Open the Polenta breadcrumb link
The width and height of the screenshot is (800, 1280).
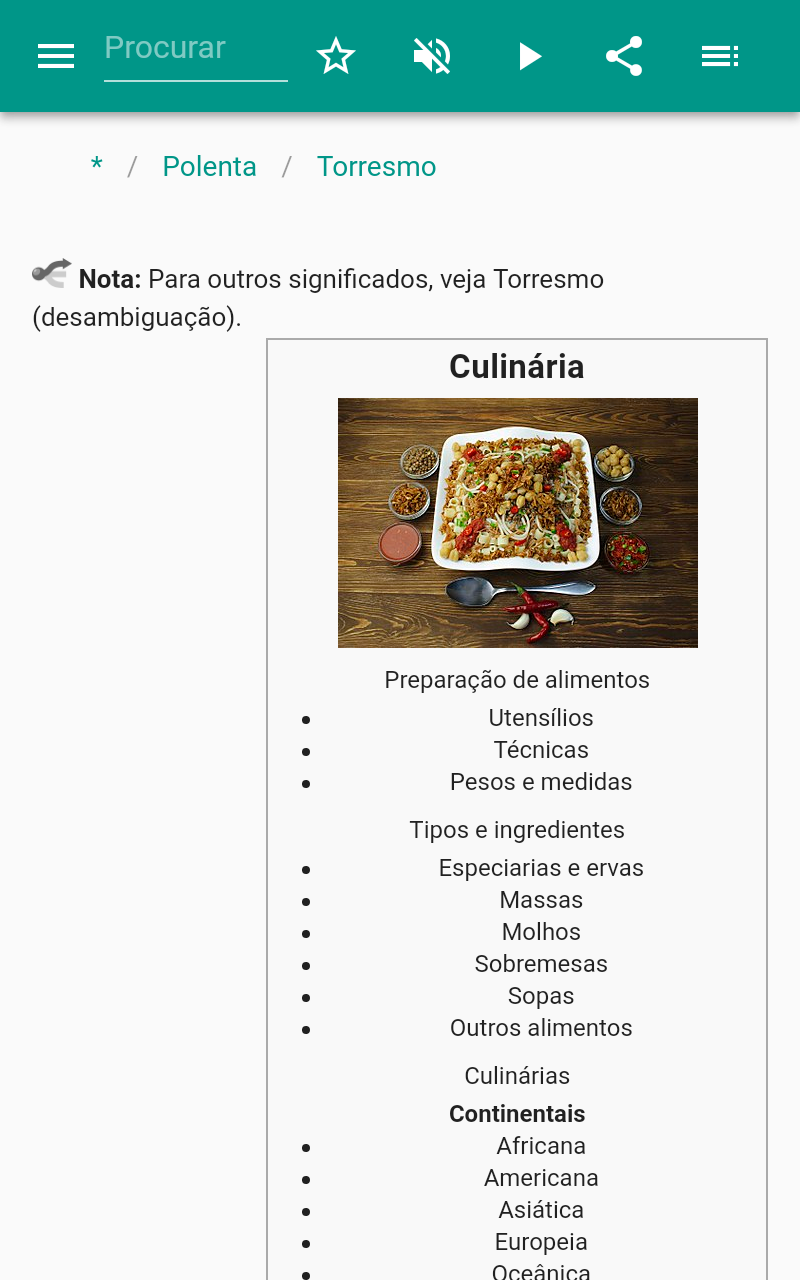click(209, 166)
